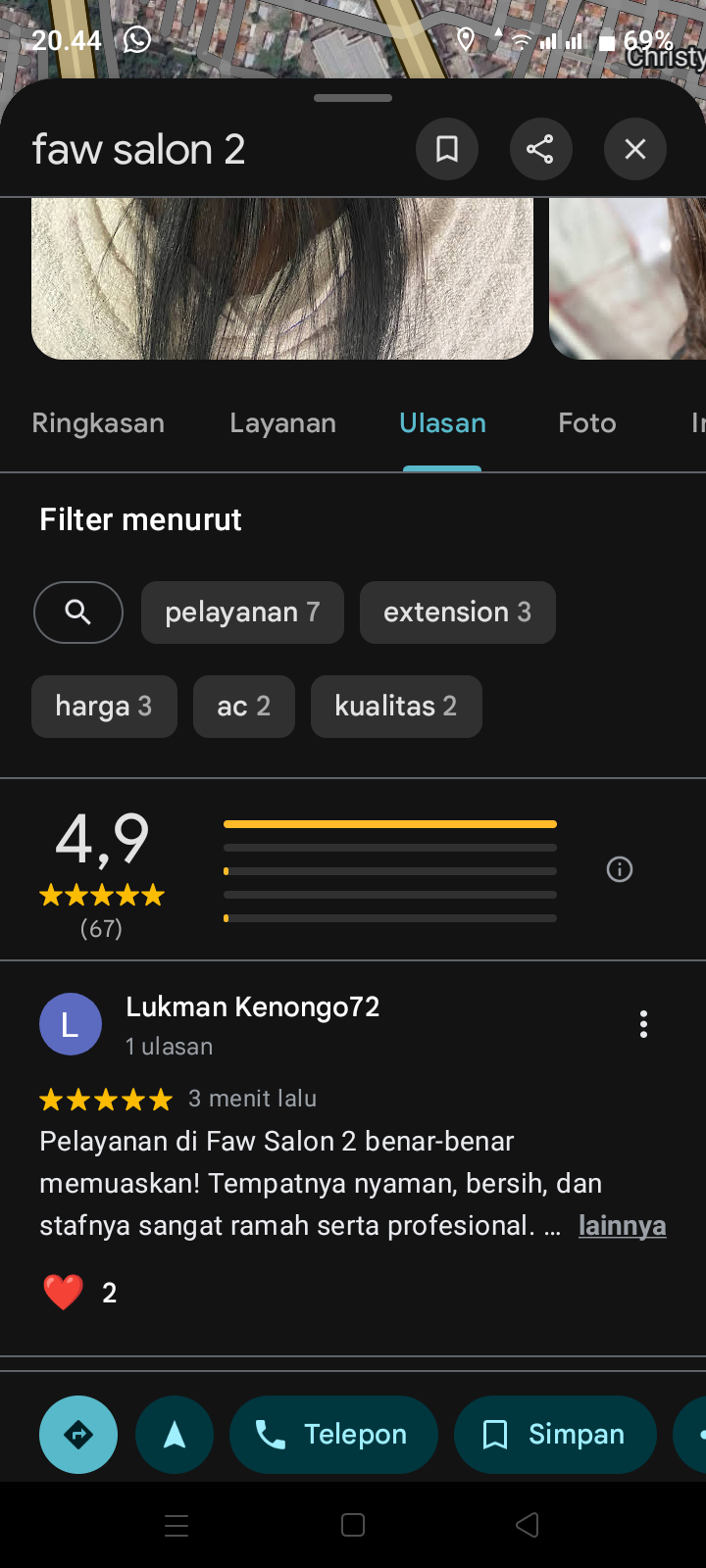
Task: Switch to the Layanan tab
Action: pos(282,423)
